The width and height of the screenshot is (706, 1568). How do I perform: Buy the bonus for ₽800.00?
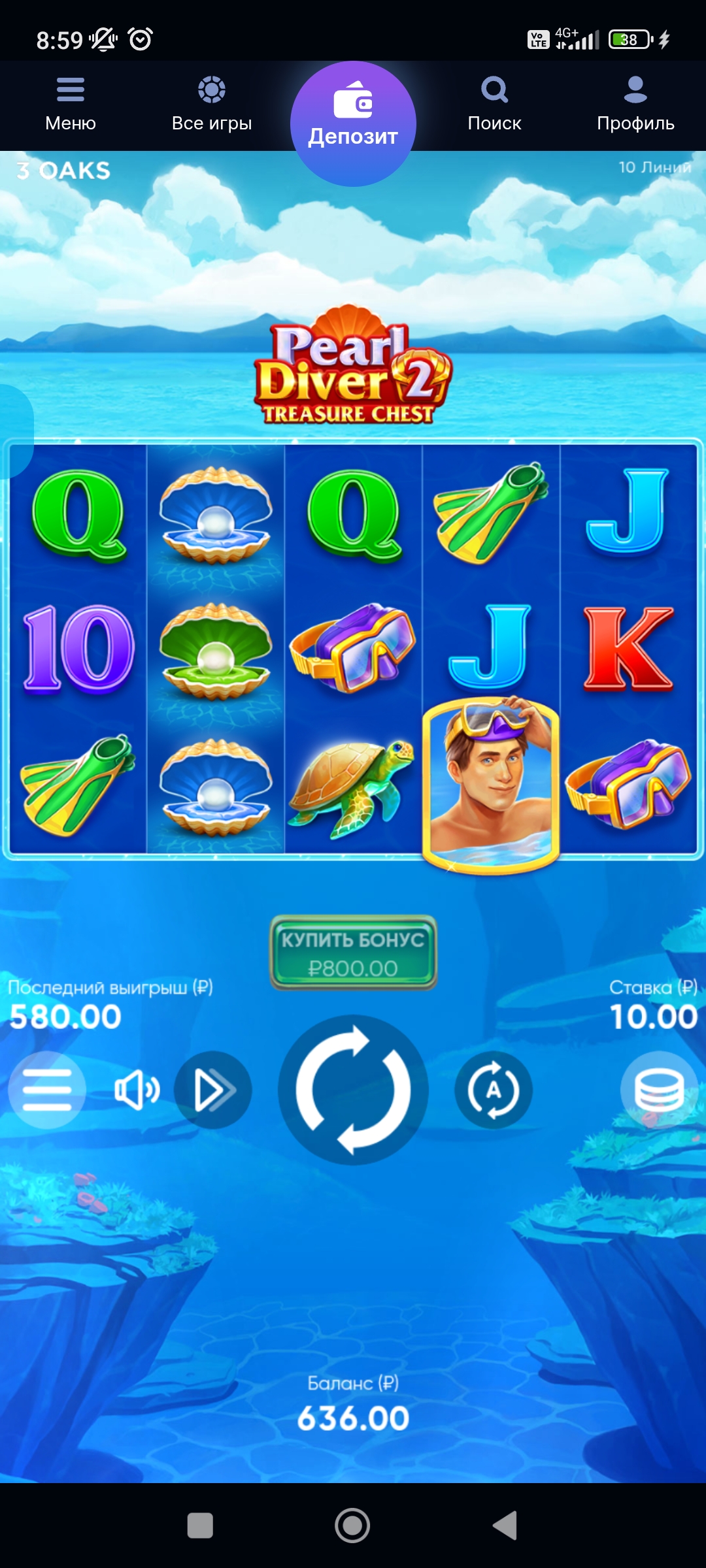(x=353, y=953)
